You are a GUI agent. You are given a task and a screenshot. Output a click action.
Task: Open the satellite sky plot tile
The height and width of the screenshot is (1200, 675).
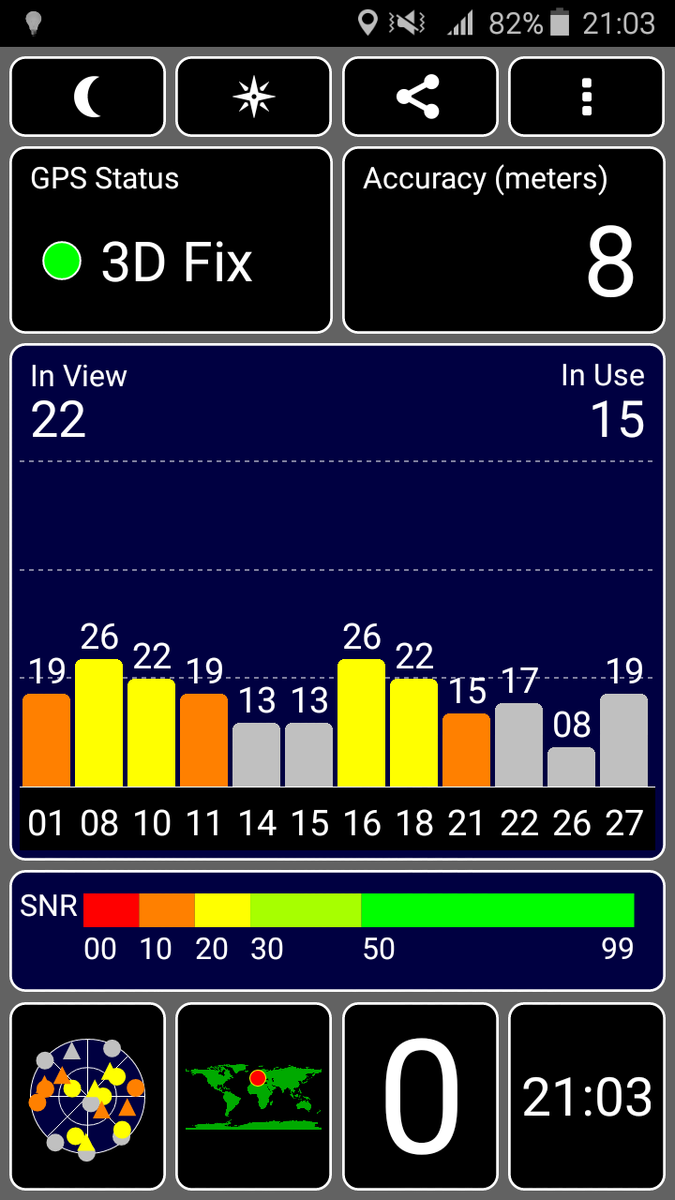(x=88, y=1097)
